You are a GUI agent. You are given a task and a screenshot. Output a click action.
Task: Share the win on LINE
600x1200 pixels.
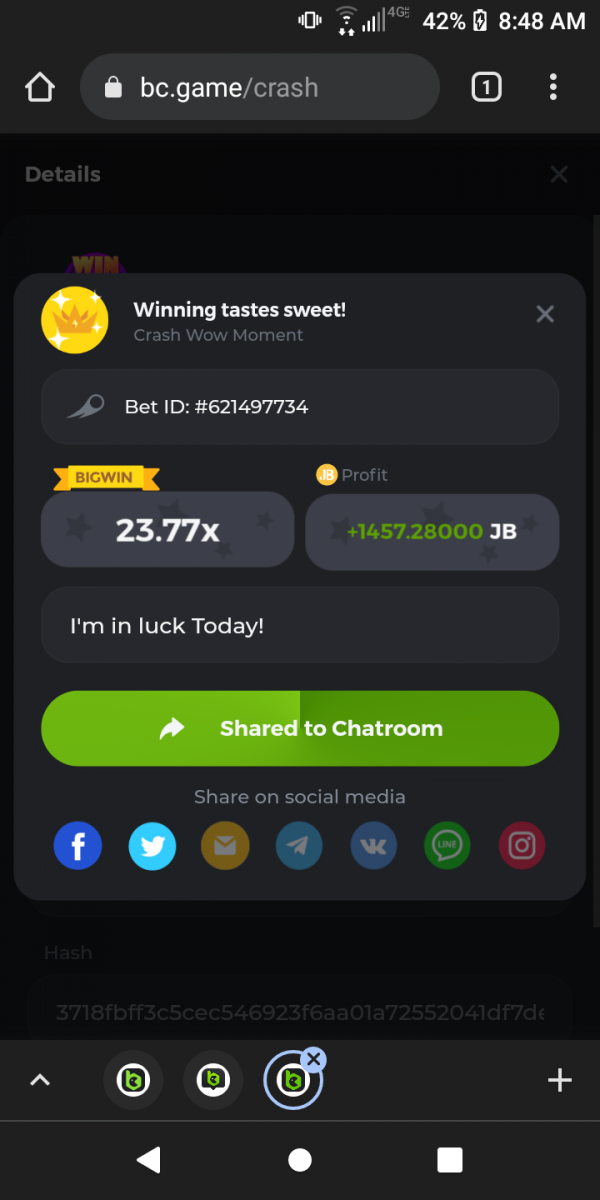tap(447, 847)
